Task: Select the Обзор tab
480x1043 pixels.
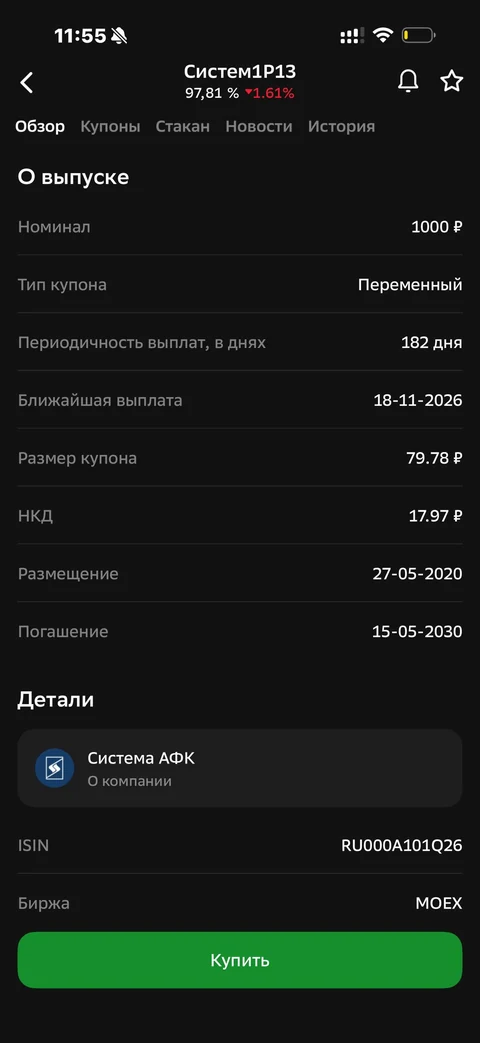Action: (x=41, y=126)
